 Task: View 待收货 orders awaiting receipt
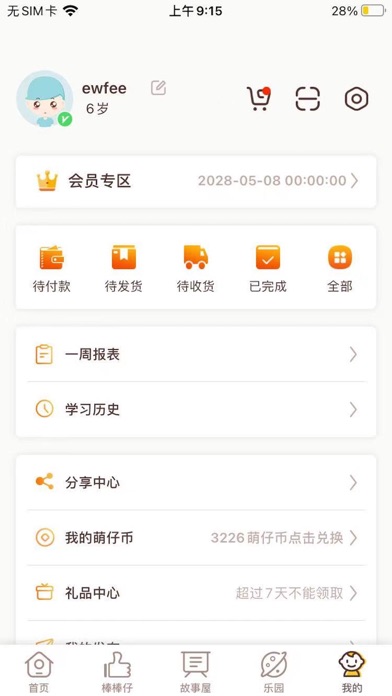[x=196, y=269]
